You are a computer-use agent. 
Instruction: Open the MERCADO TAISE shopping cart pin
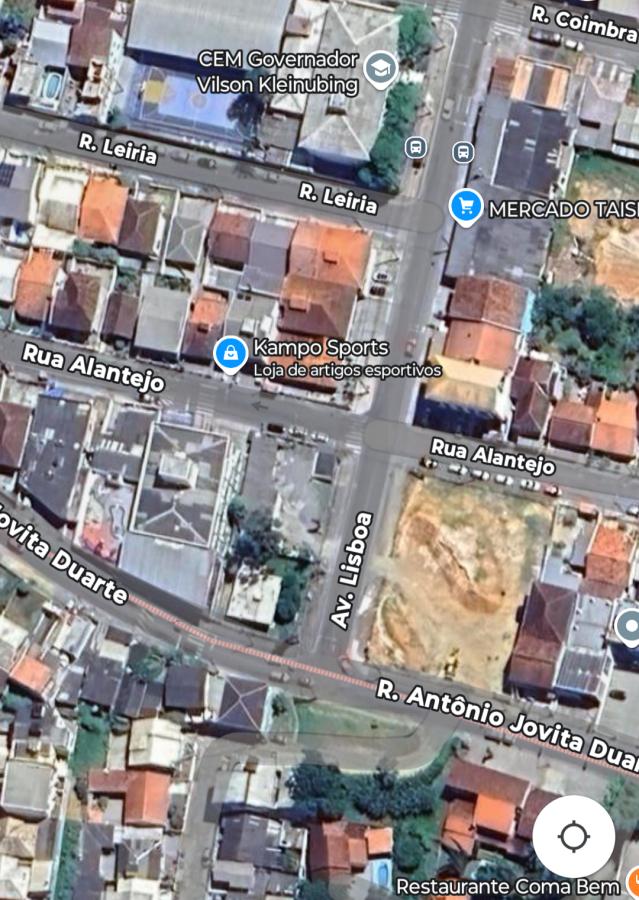pyautogui.click(x=465, y=207)
